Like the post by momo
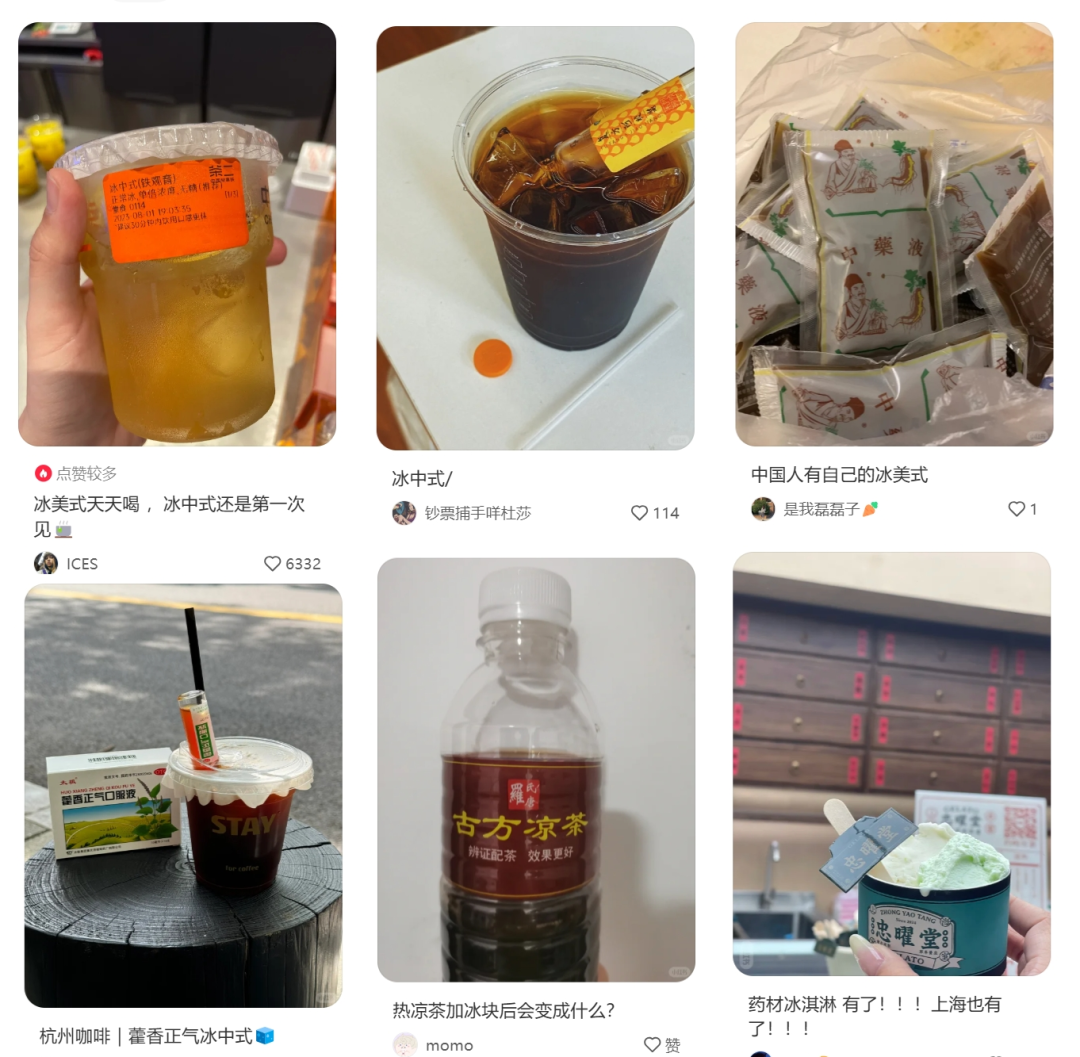Screen dimensions: 1080x1057 click(653, 1044)
